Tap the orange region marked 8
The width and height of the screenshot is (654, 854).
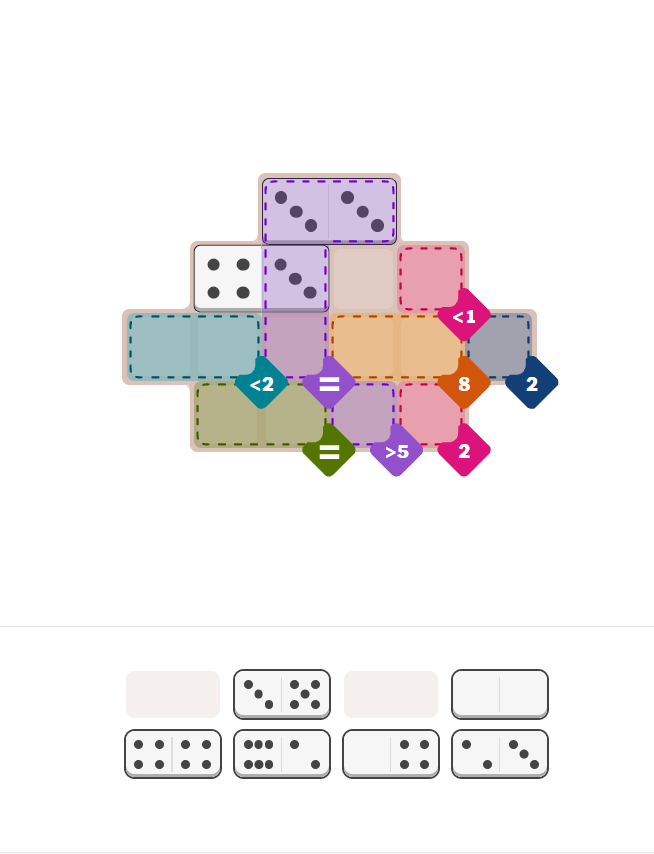(x=397, y=347)
